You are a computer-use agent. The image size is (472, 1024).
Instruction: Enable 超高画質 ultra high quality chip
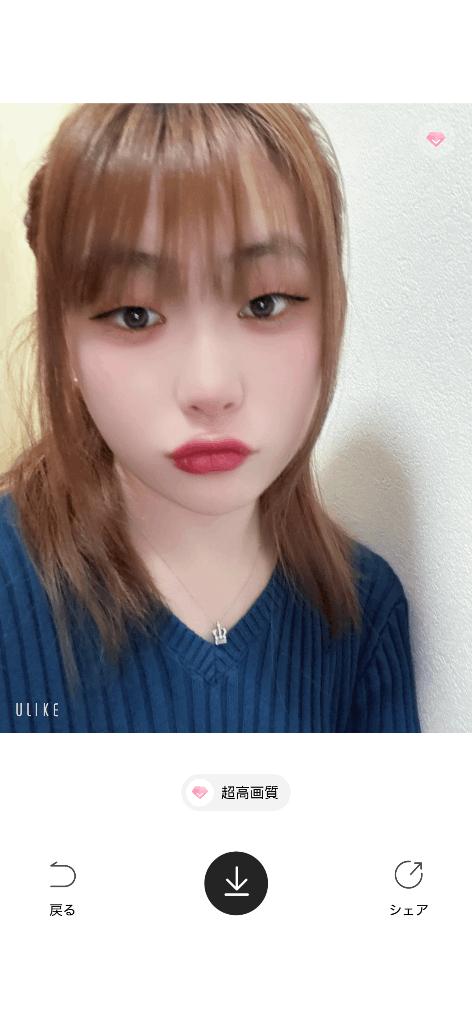236,793
